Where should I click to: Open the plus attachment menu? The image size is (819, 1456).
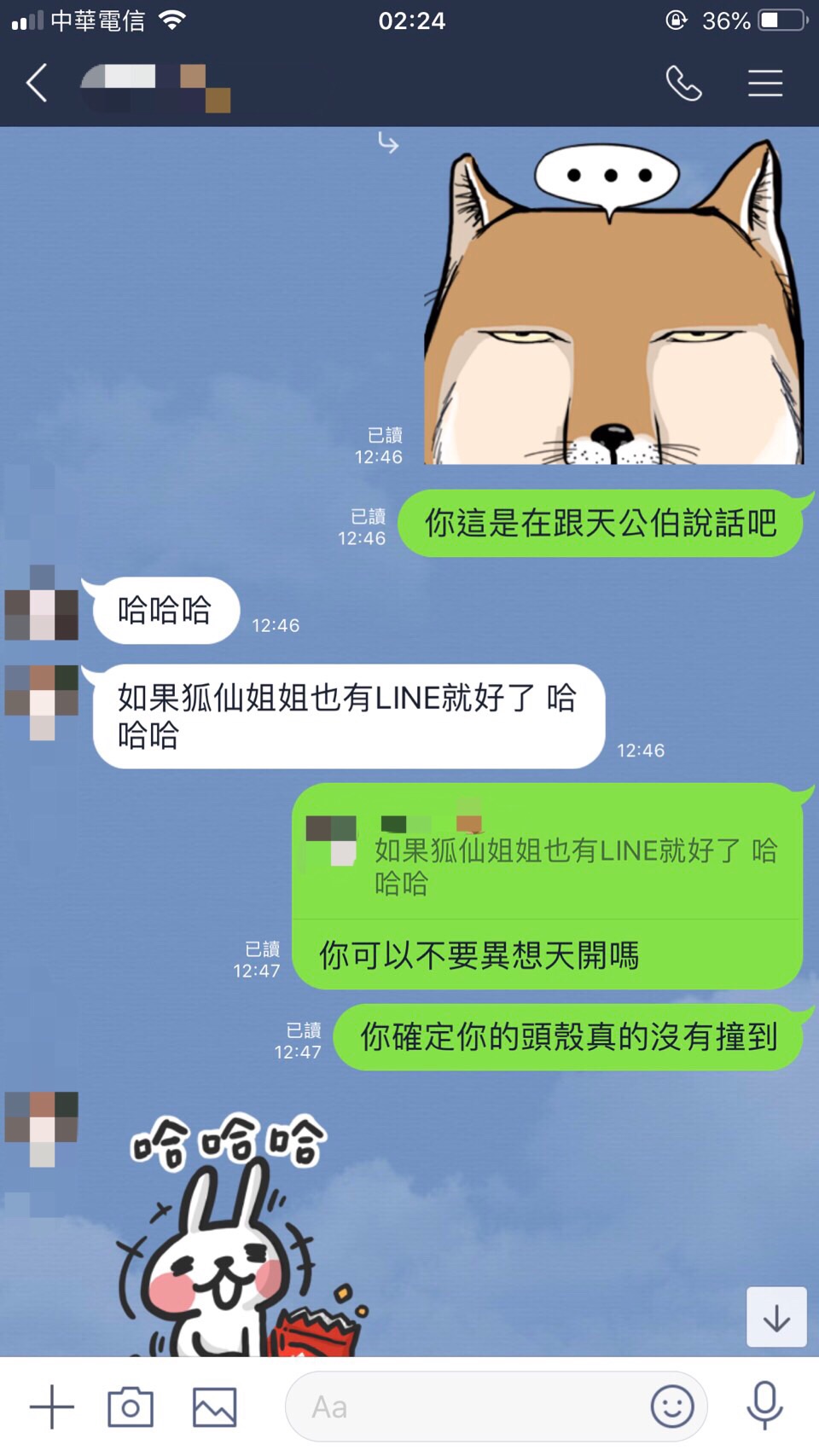[x=52, y=1407]
